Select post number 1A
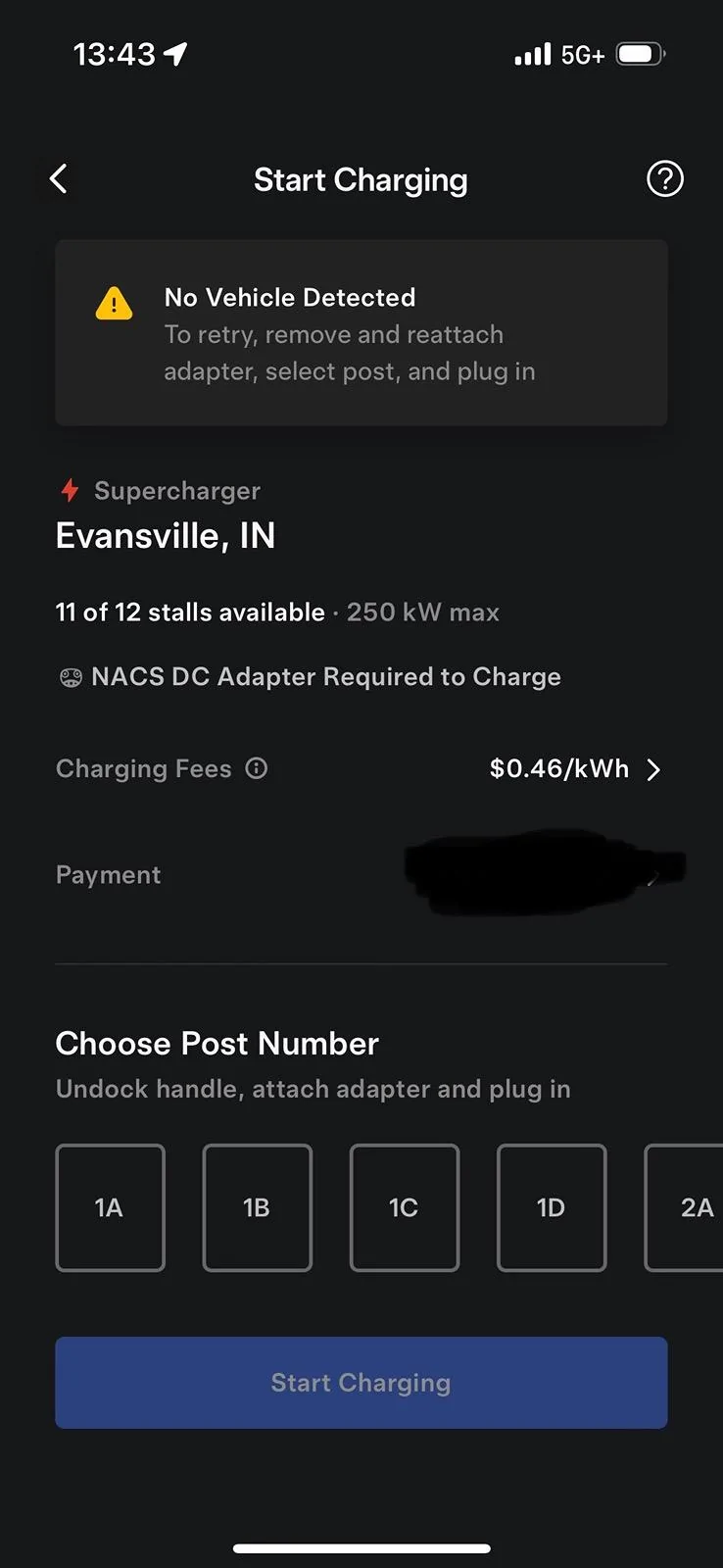723x1568 pixels. (x=110, y=1207)
